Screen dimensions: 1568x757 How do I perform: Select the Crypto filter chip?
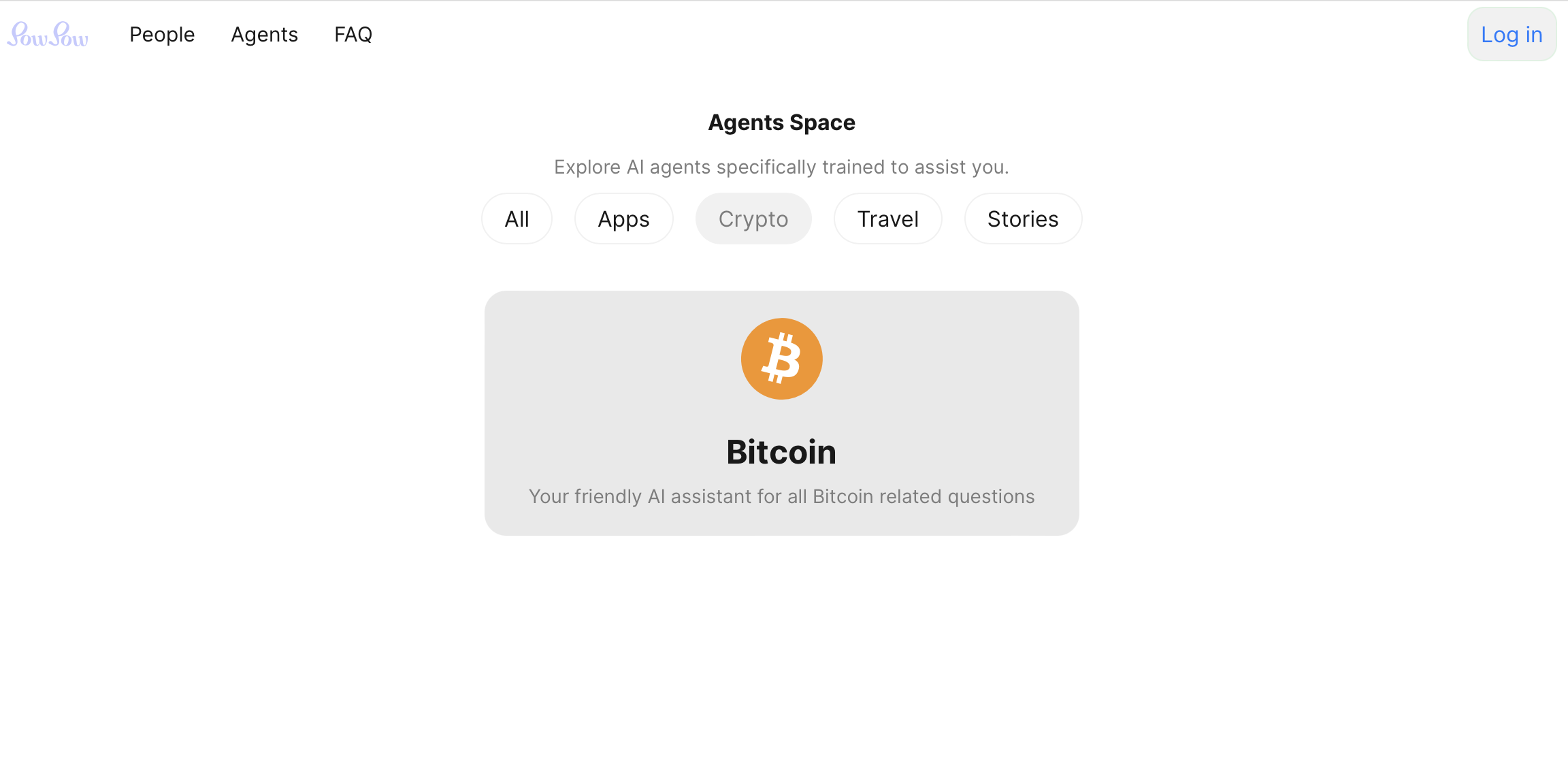point(753,219)
